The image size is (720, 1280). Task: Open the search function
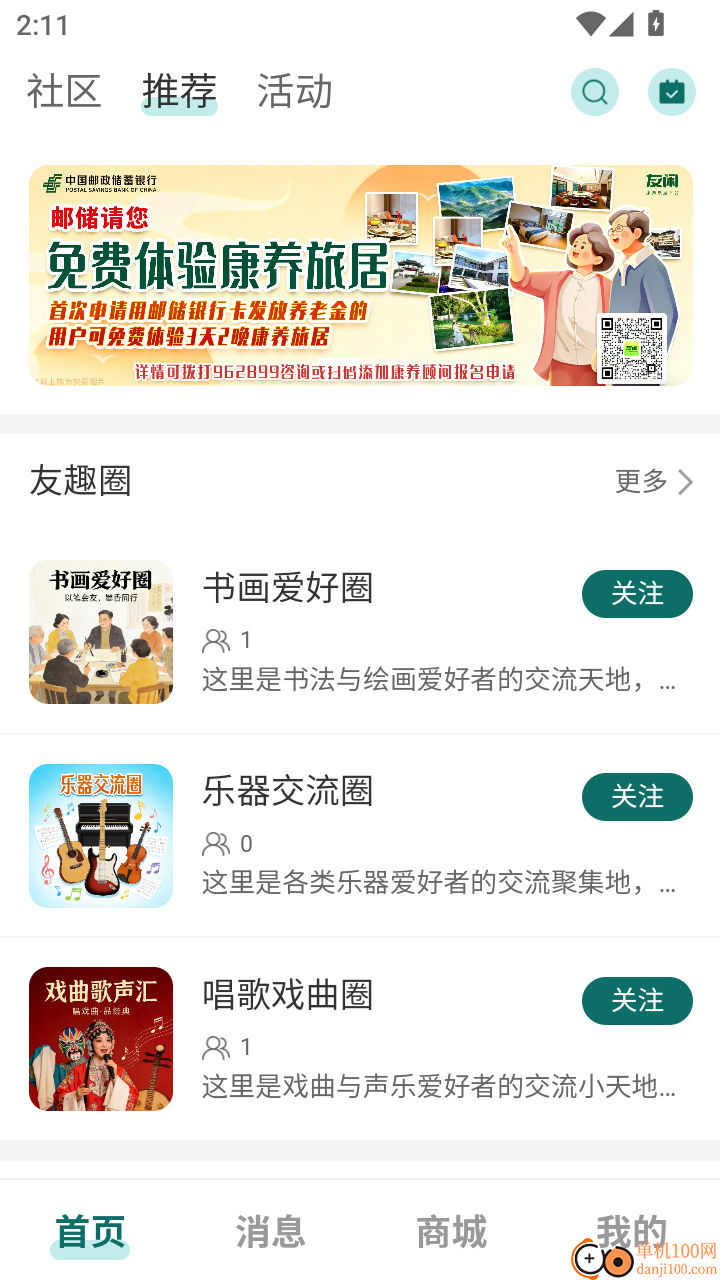(594, 91)
